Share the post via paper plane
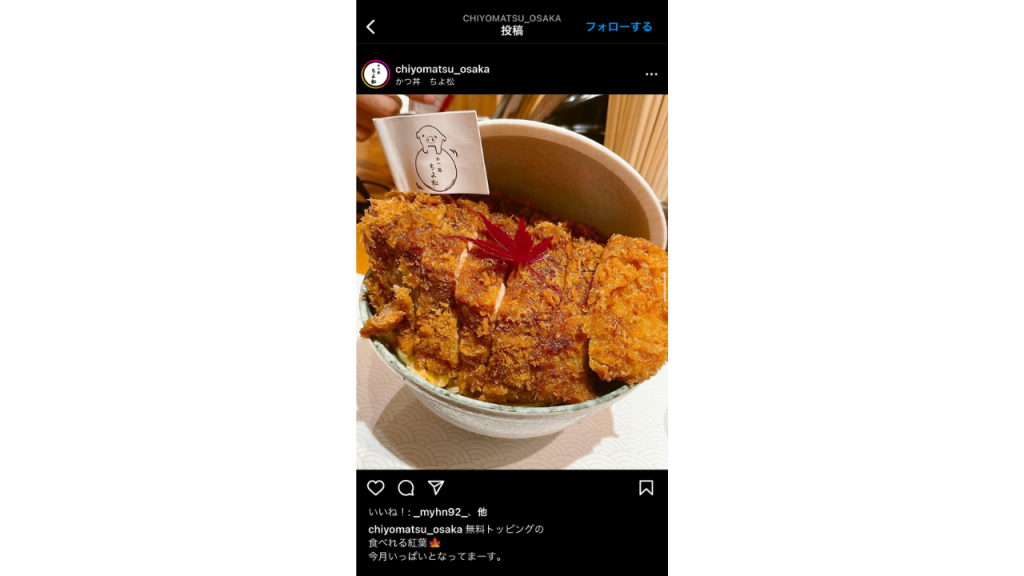Image resolution: width=1024 pixels, height=576 pixels. 436,487
